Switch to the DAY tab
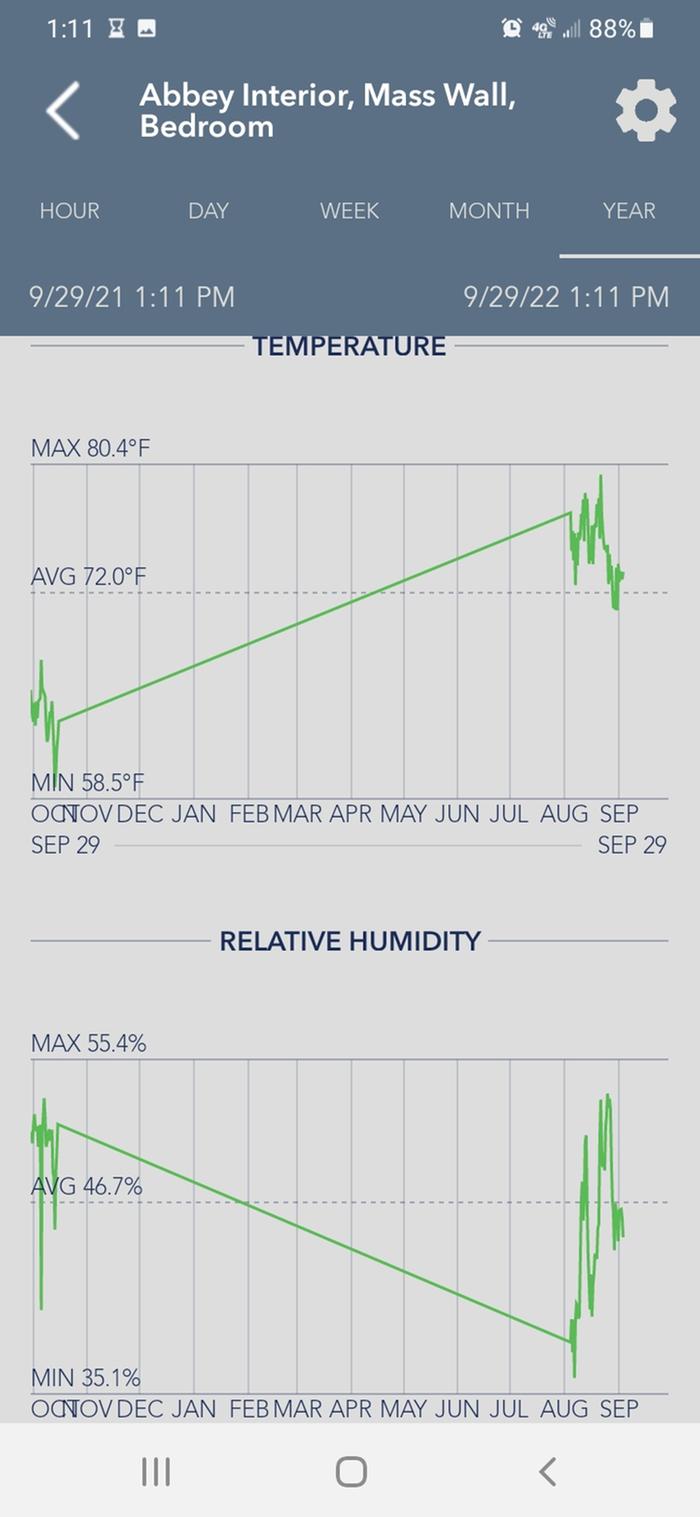 point(209,211)
